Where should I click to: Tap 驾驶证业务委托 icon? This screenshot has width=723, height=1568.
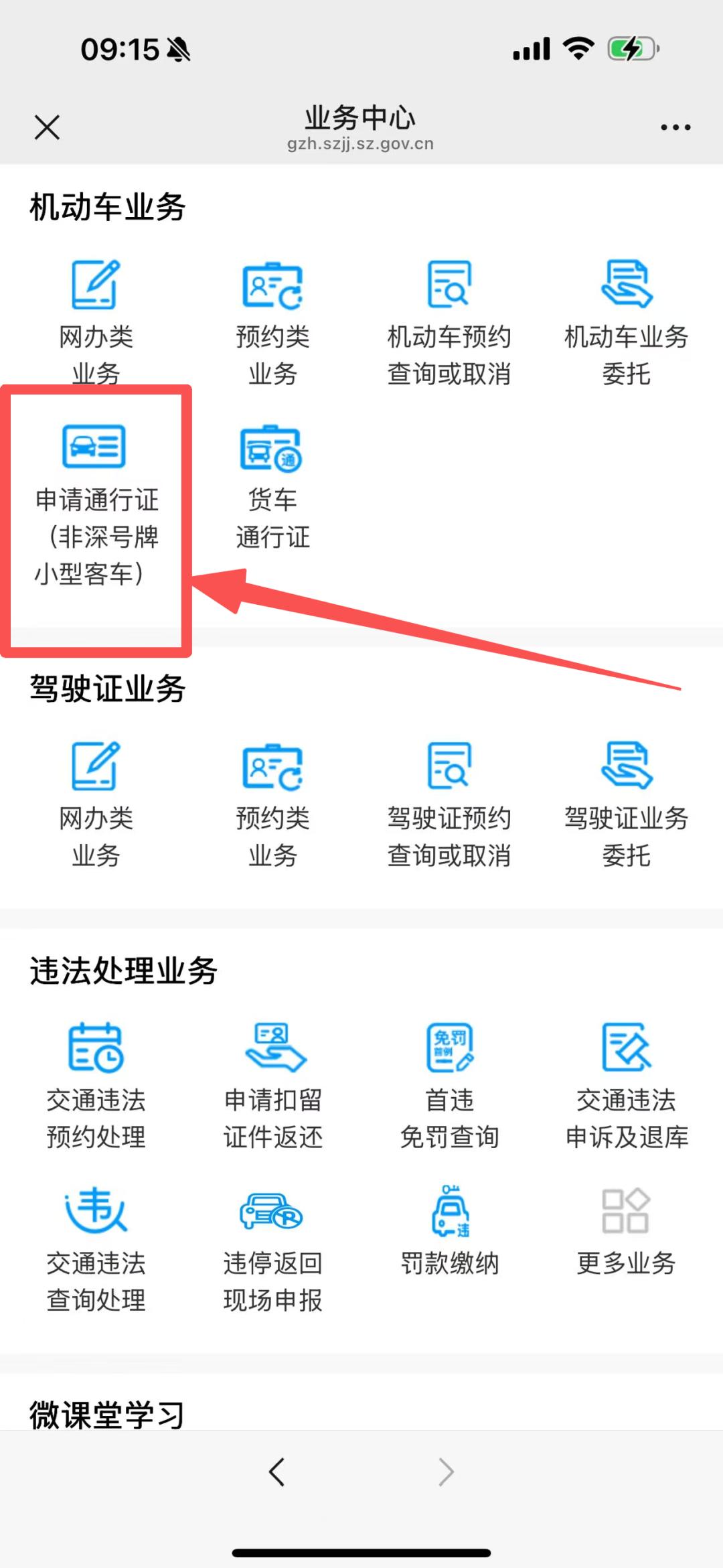(x=627, y=797)
